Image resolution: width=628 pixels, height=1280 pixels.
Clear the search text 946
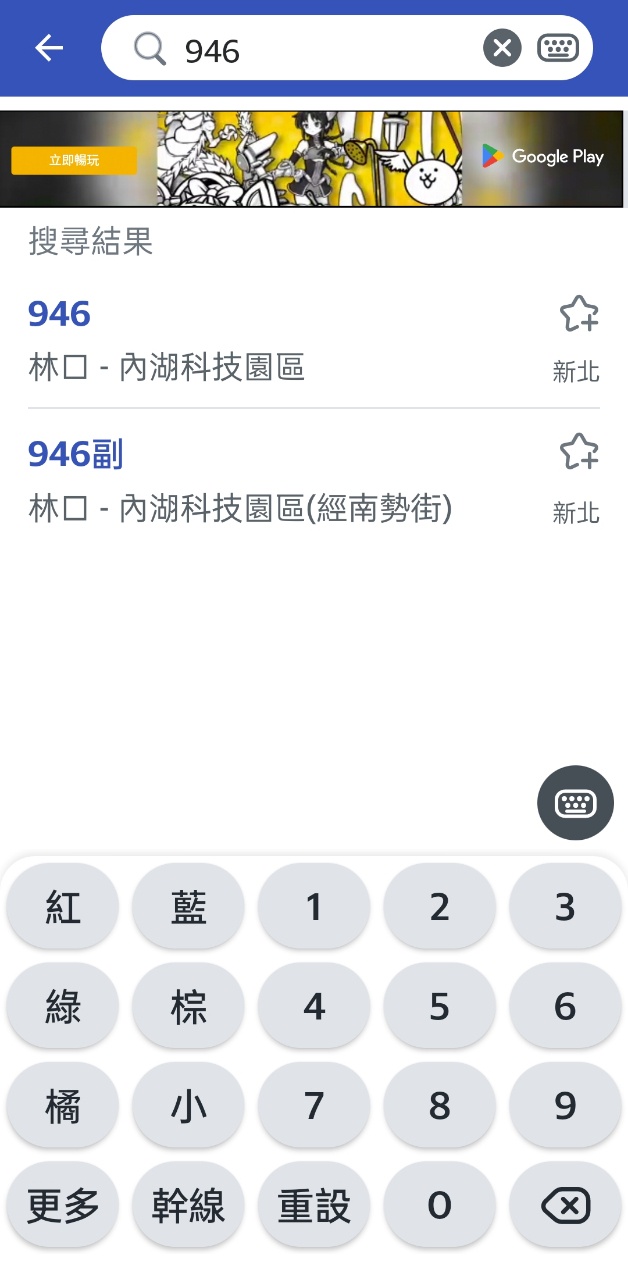pos(502,48)
